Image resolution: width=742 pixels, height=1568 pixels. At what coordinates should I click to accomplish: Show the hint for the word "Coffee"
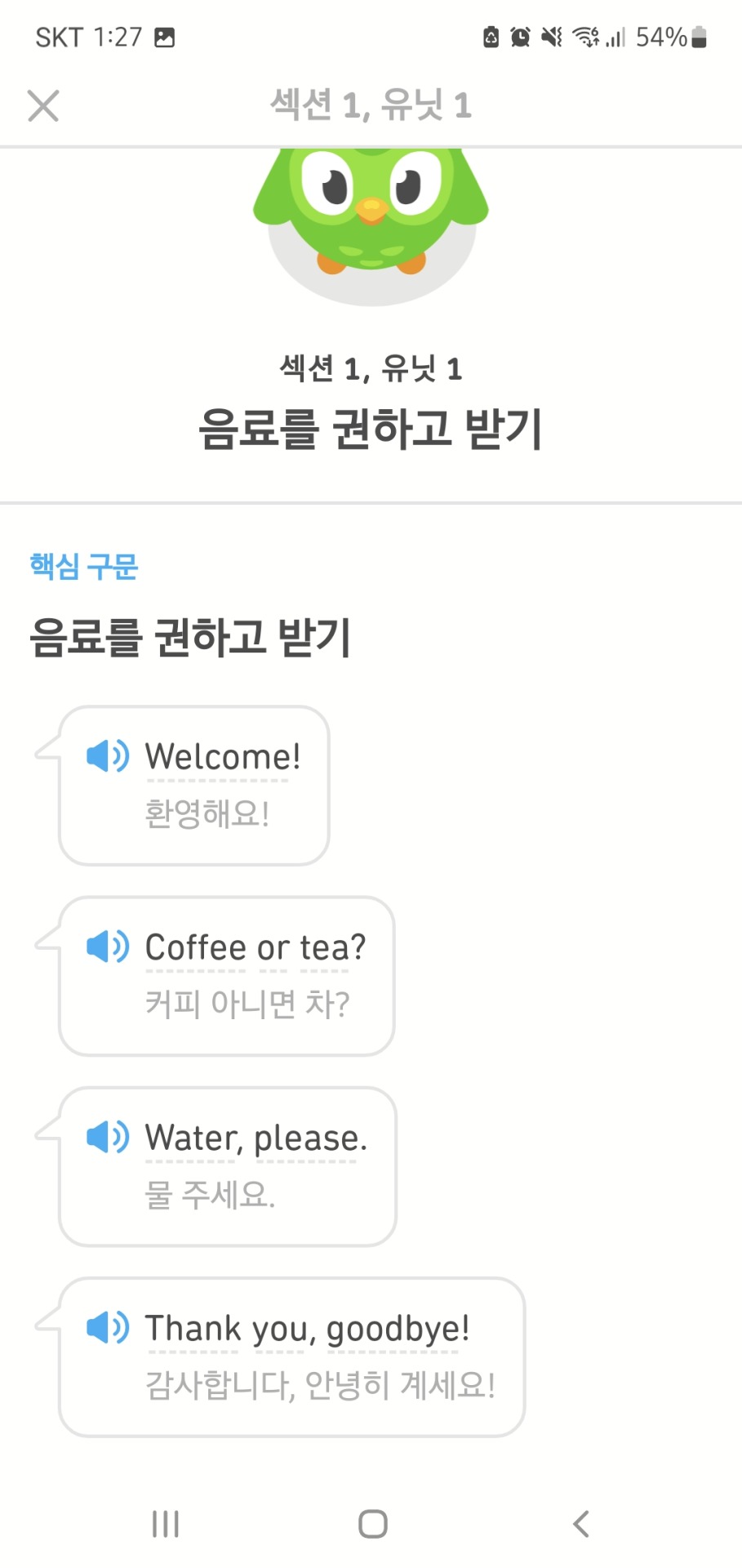pyautogui.click(x=195, y=948)
